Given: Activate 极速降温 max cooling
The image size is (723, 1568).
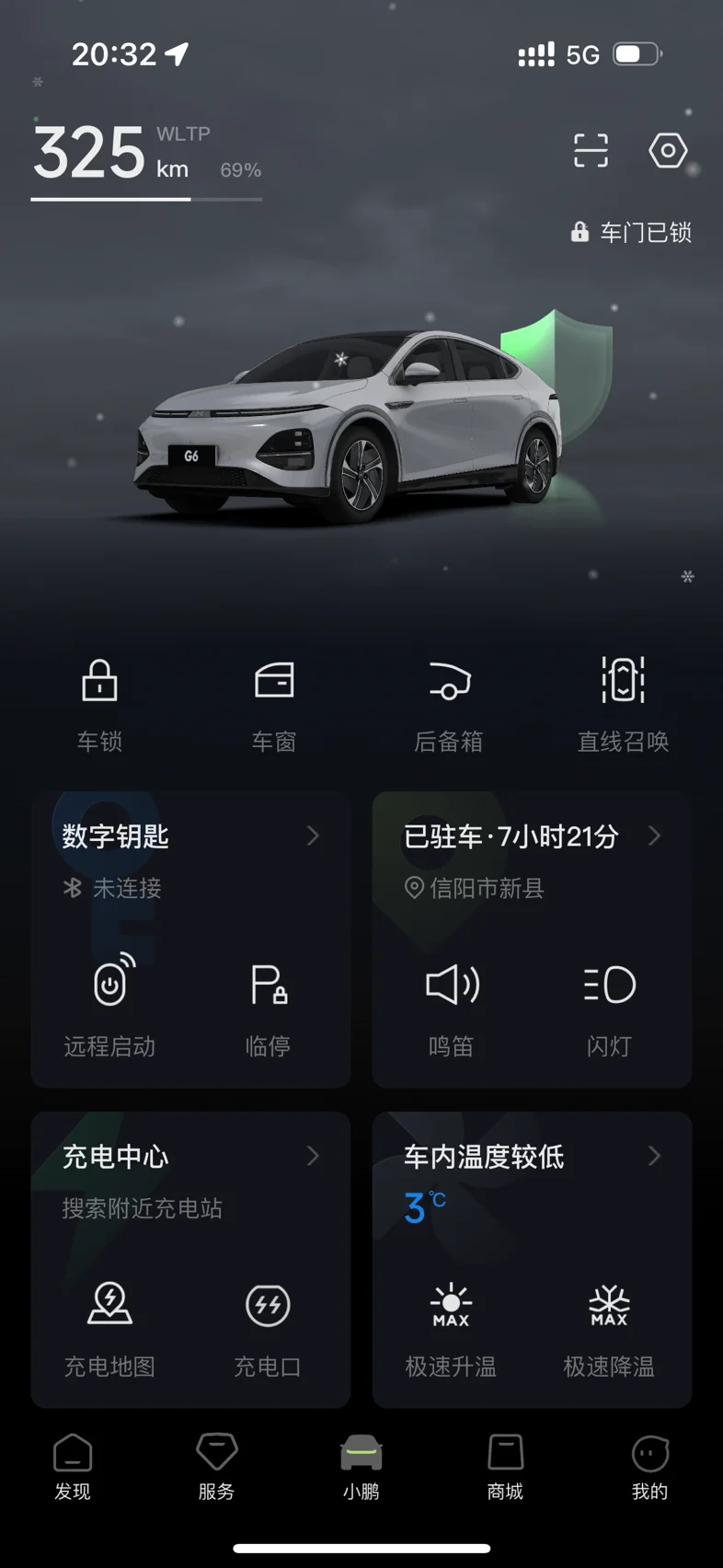Looking at the screenshot, I should click(x=609, y=1329).
